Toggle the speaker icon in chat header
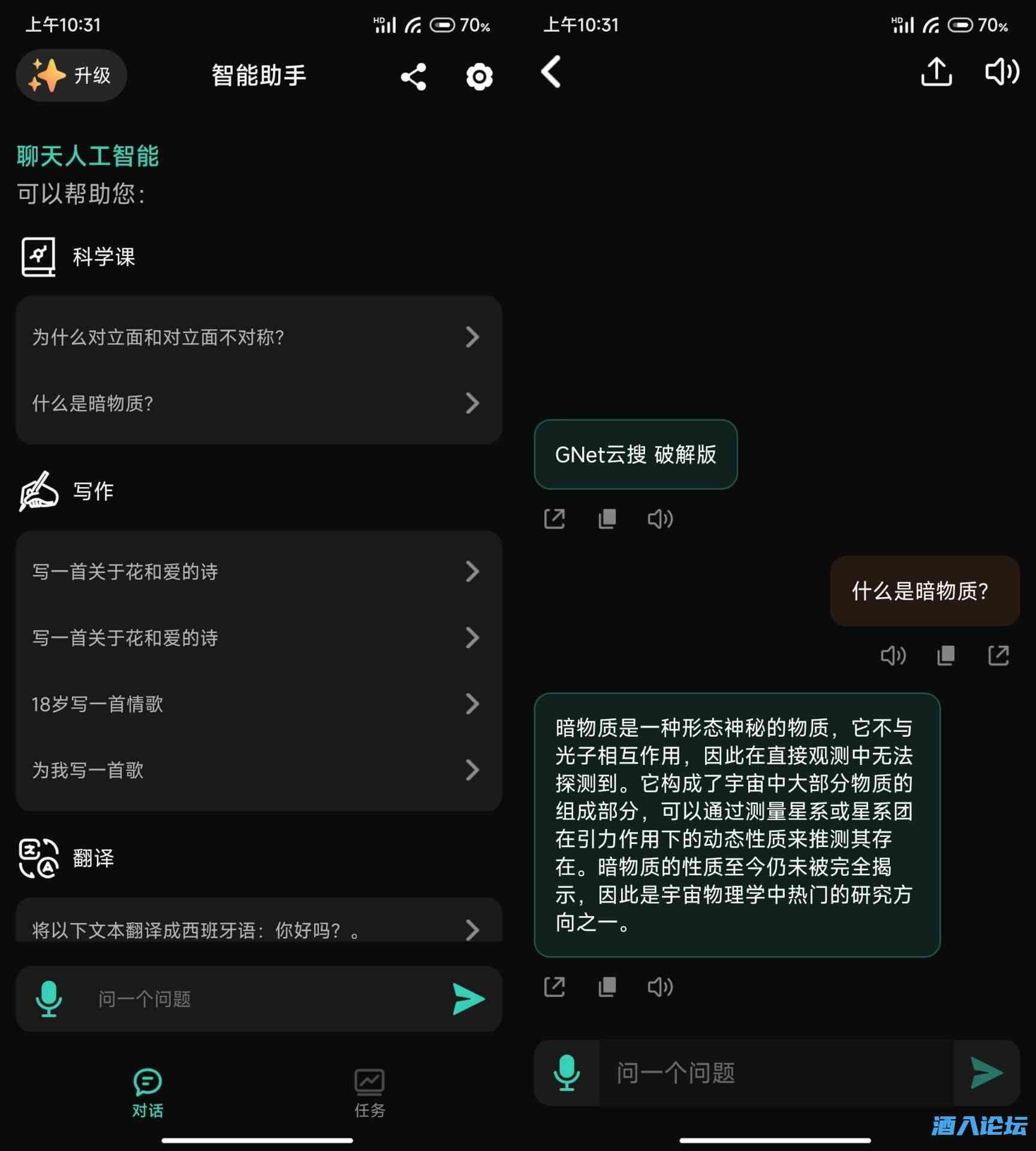 point(1002,73)
